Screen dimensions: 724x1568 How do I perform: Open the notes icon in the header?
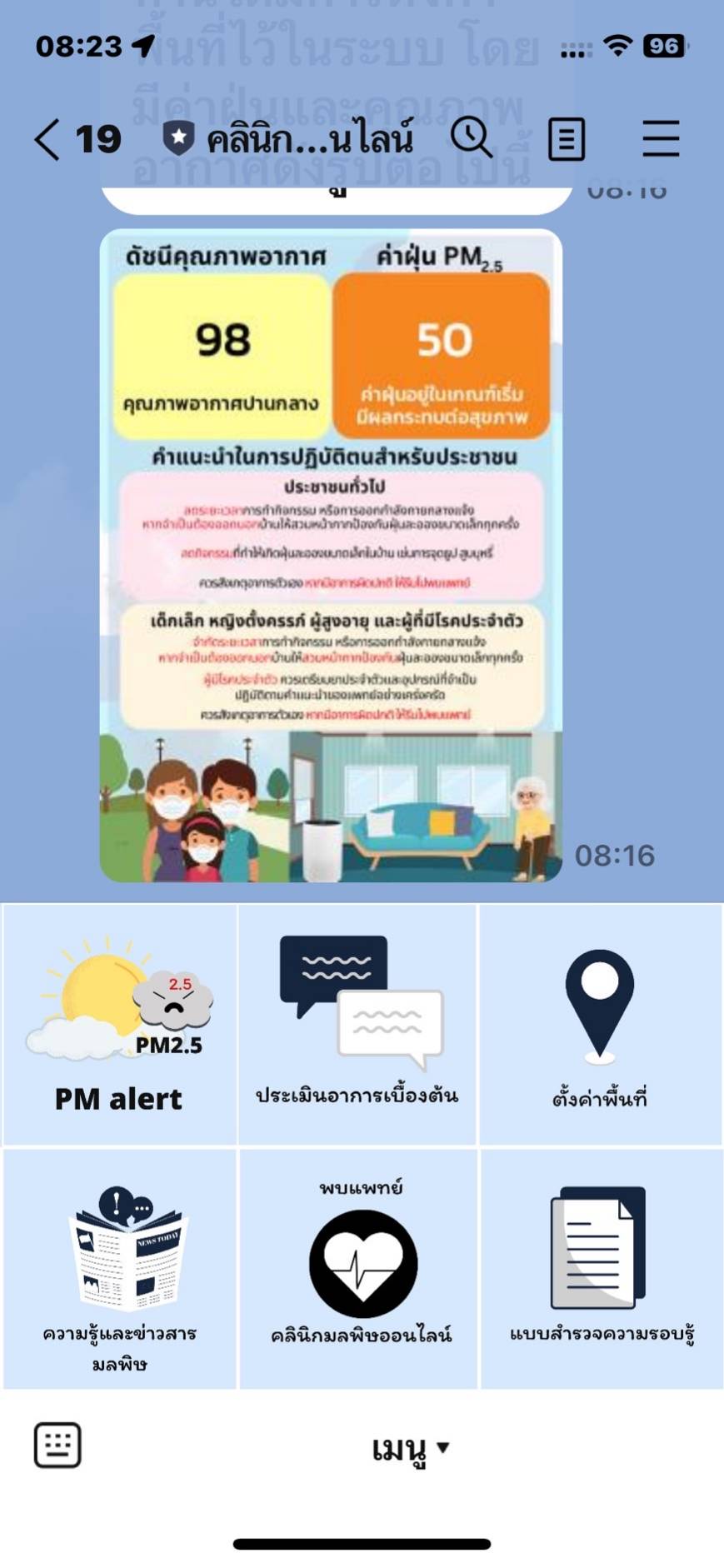pyautogui.click(x=567, y=138)
